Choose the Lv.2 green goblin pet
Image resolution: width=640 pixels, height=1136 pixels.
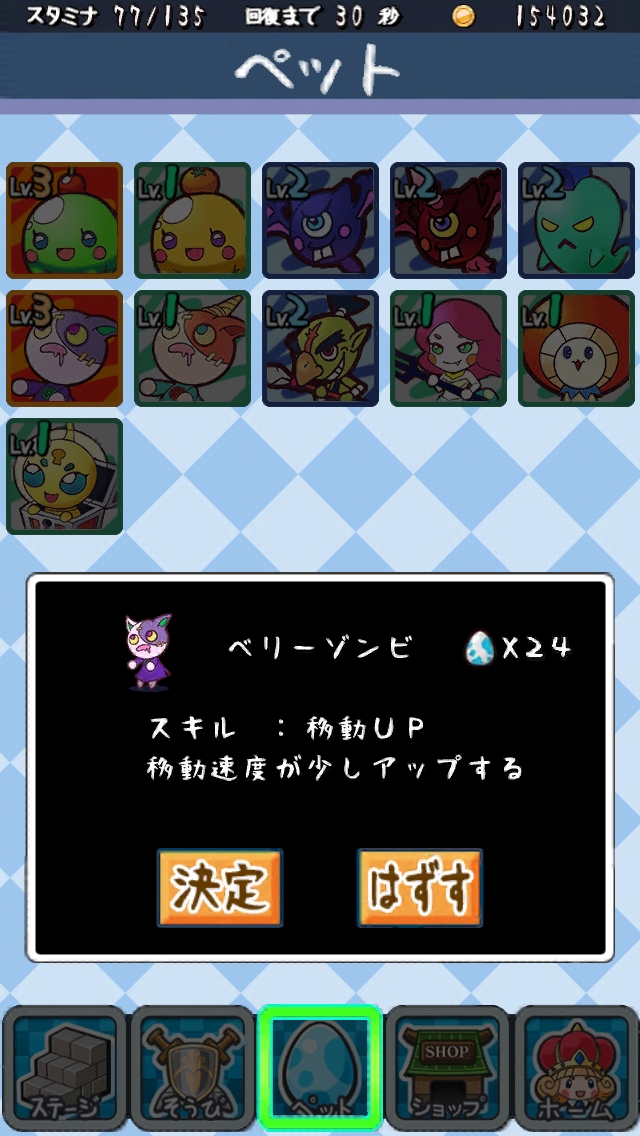(x=320, y=348)
